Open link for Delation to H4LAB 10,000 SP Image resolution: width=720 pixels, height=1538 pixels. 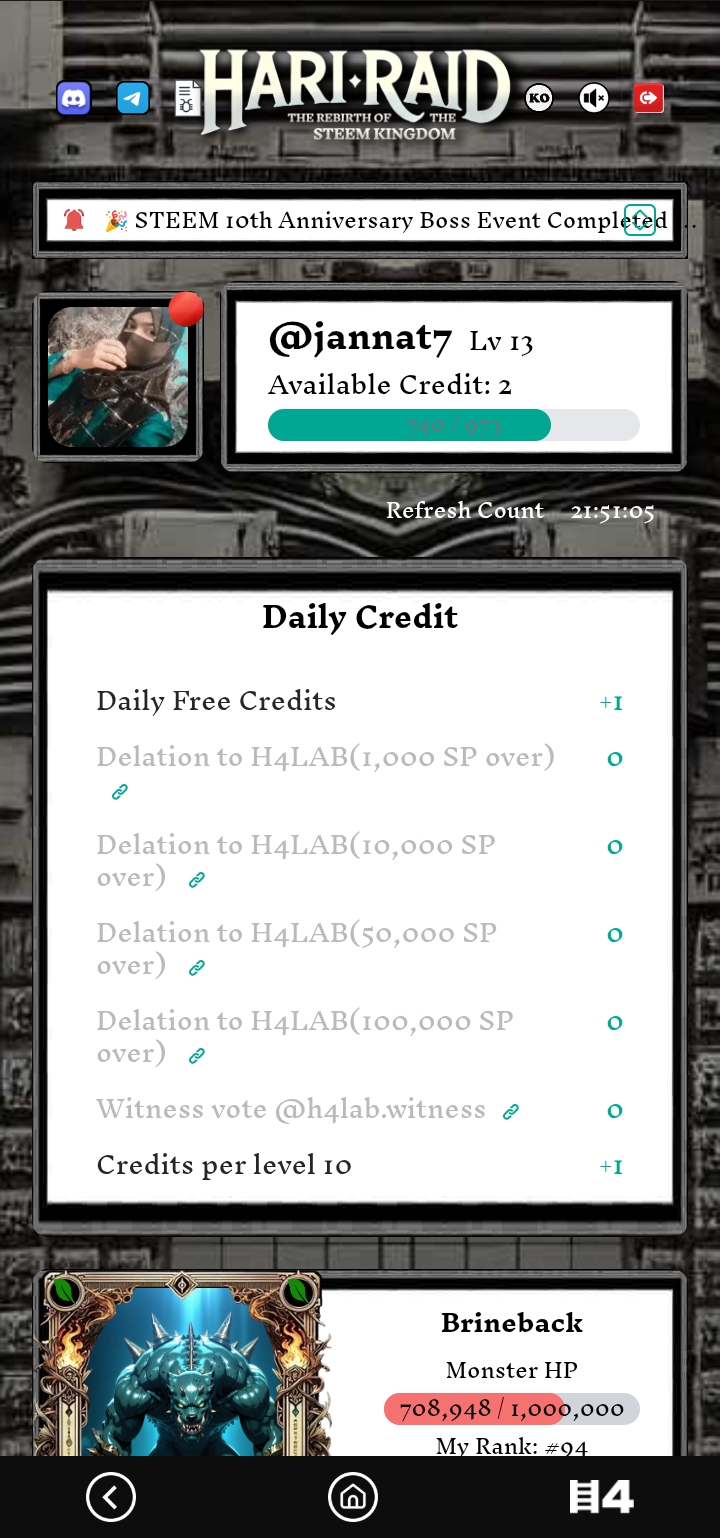point(197,880)
